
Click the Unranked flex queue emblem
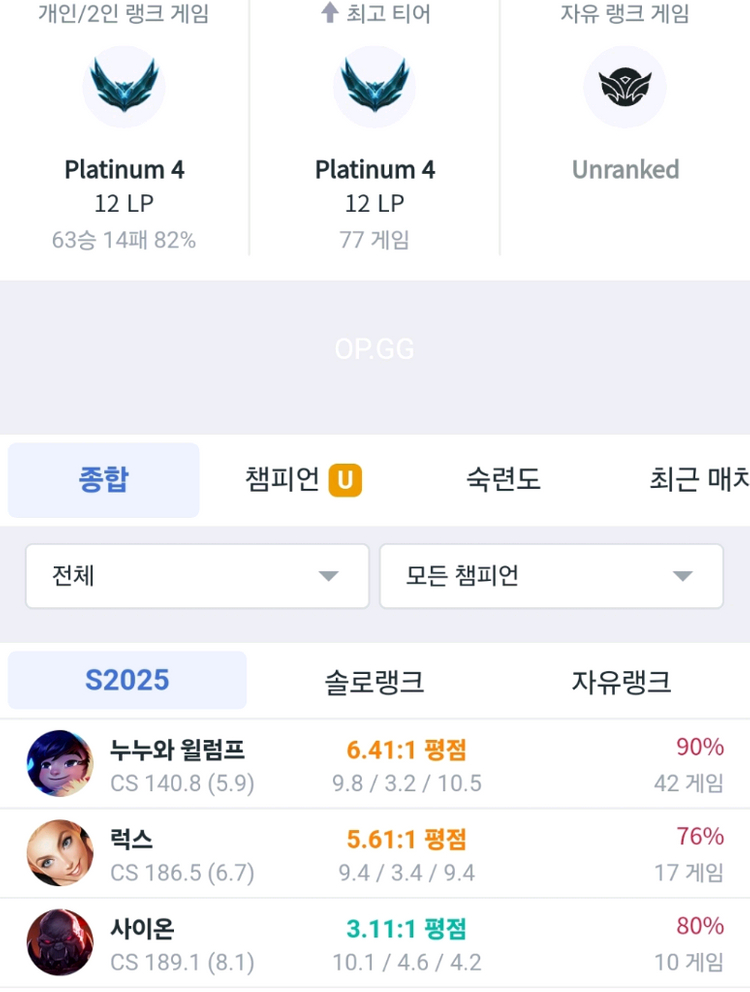coord(624,86)
